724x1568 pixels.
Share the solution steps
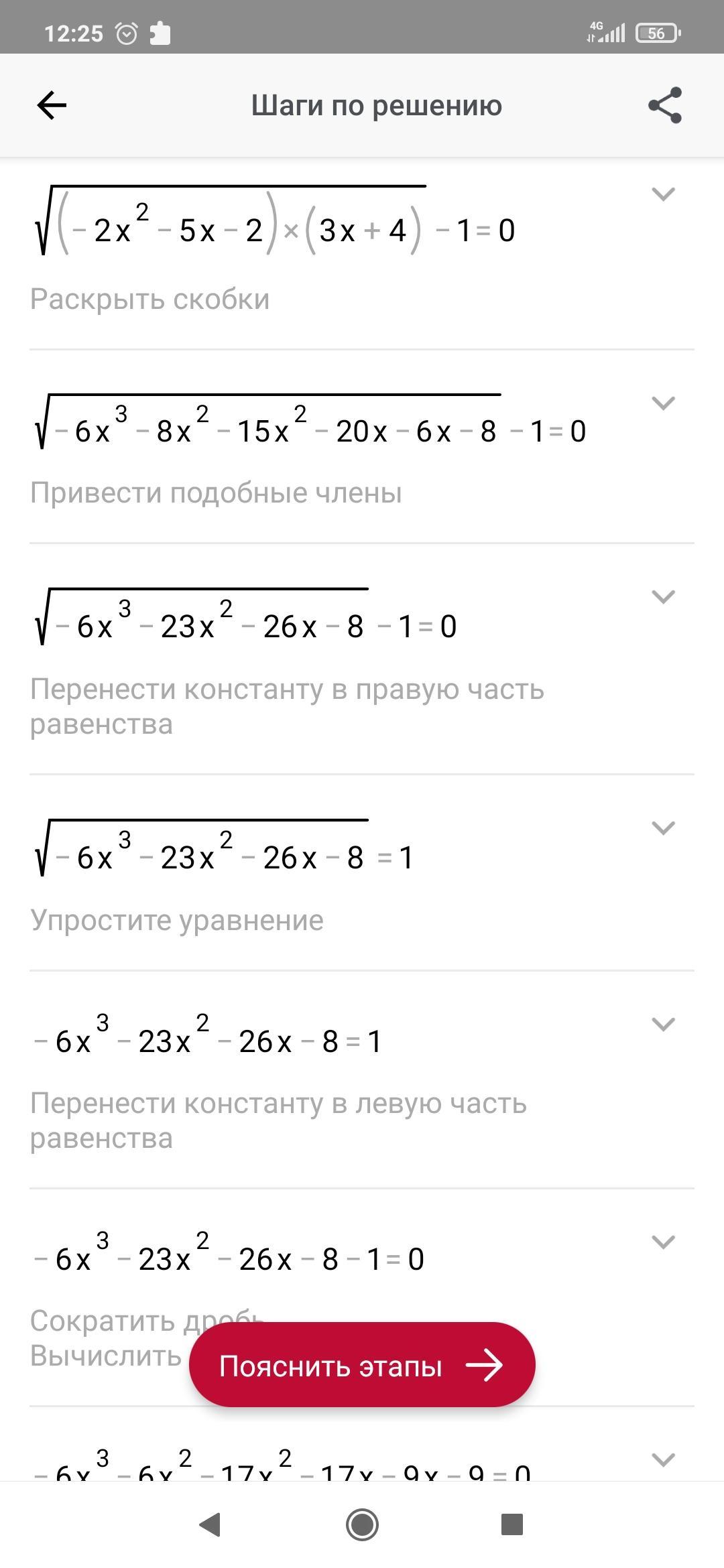tap(664, 105)
